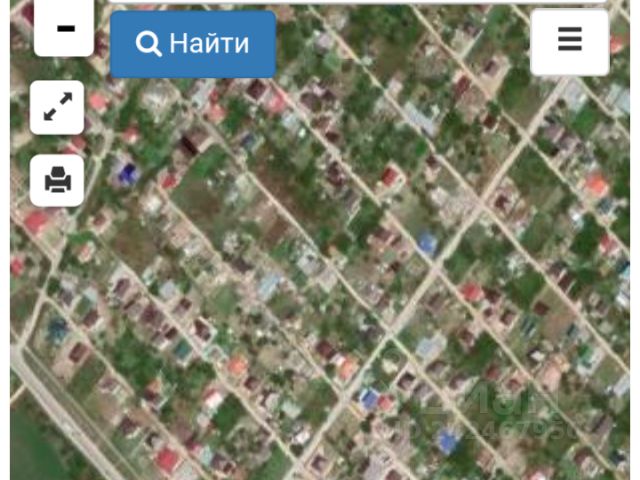640x480 pixels.
Task: Tap the Найти search button
Action: 193,44
